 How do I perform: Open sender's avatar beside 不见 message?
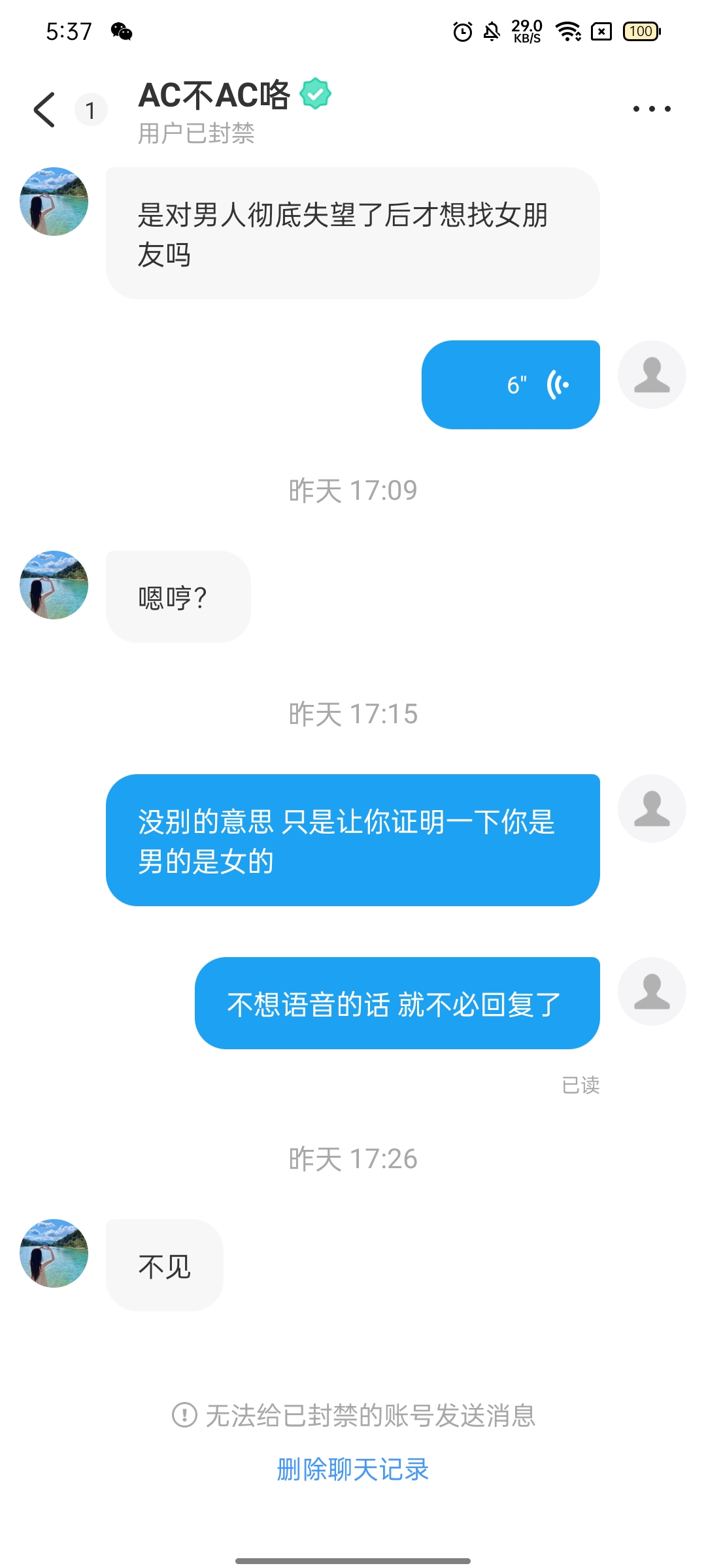(54, 1253)
